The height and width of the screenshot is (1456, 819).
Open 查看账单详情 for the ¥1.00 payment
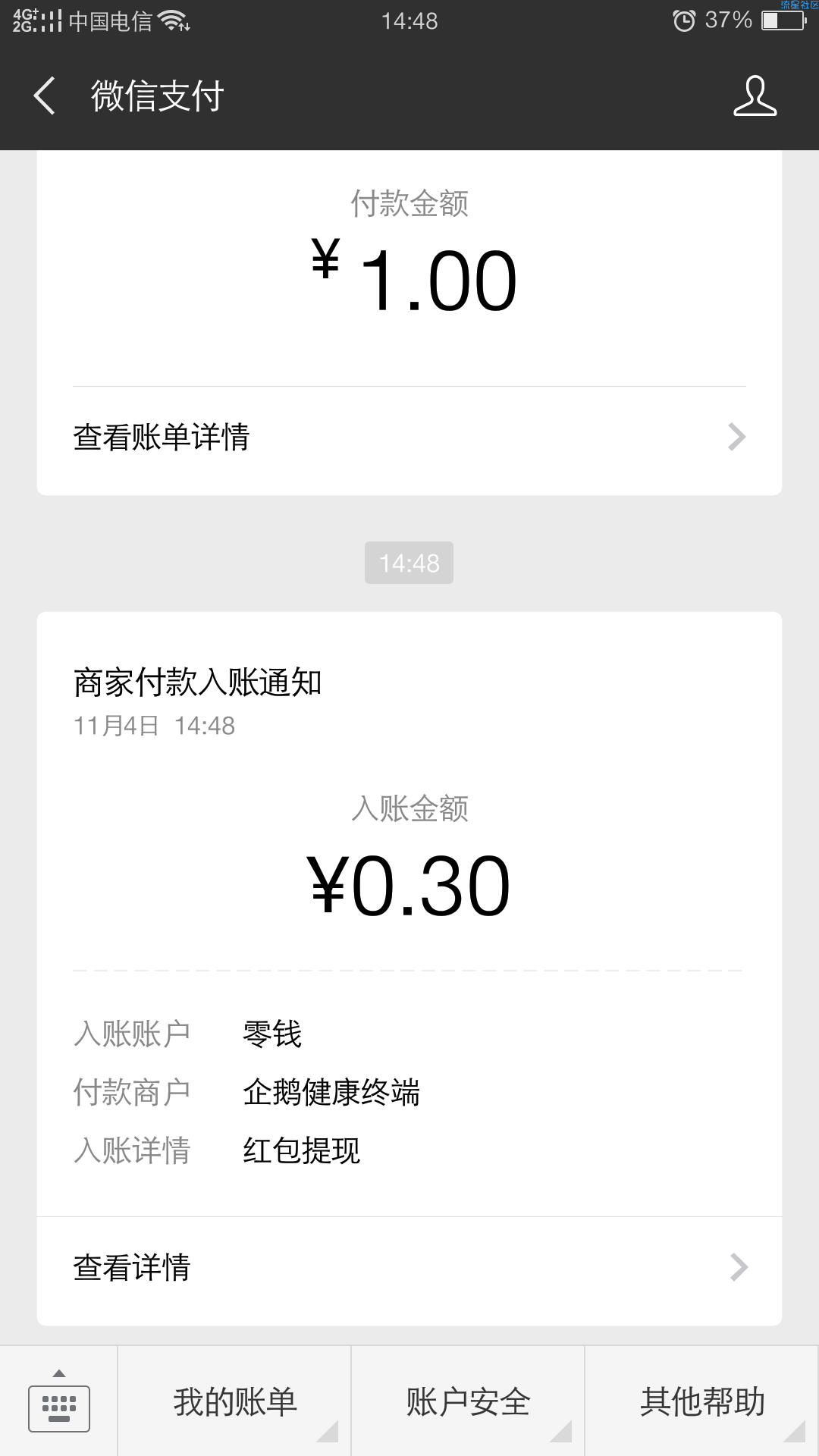tap(409, 438)
